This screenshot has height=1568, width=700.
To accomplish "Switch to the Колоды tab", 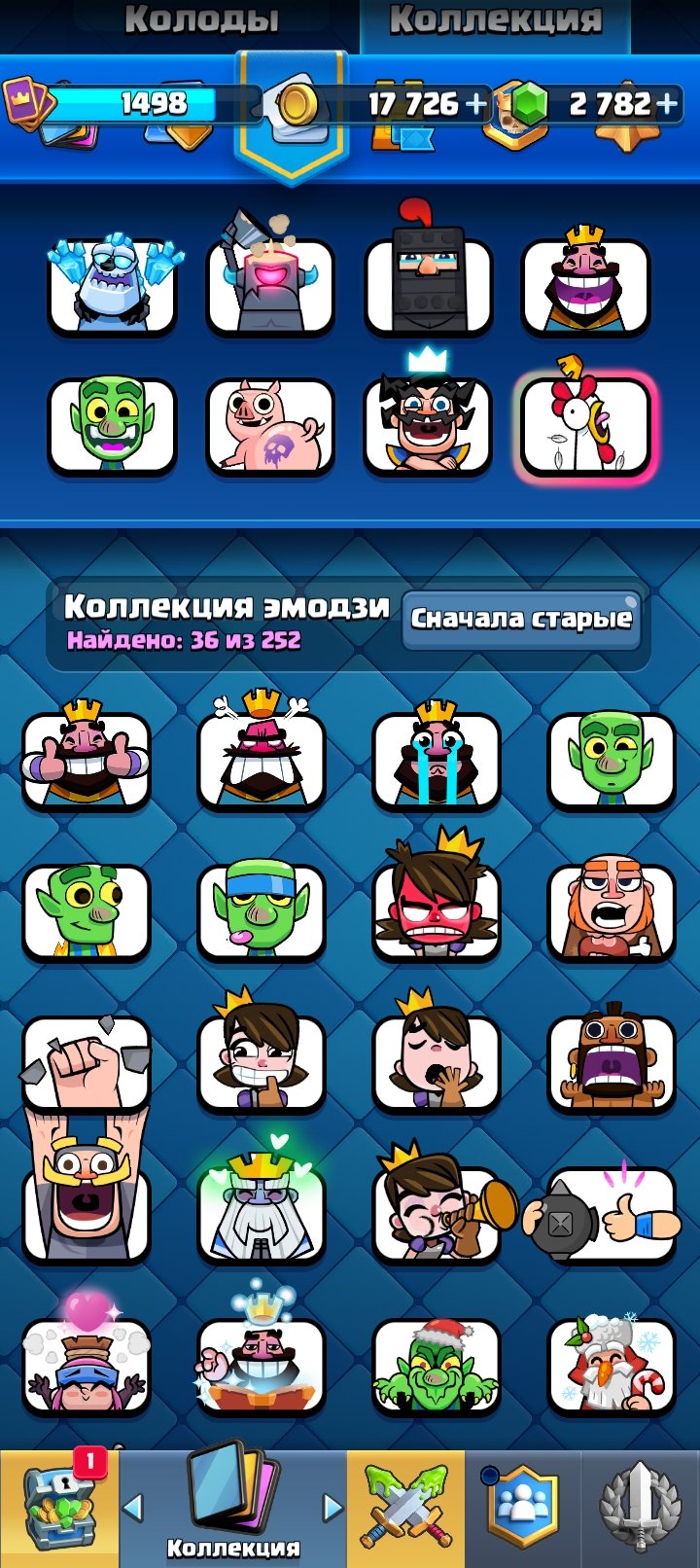I will pos(201,19).
